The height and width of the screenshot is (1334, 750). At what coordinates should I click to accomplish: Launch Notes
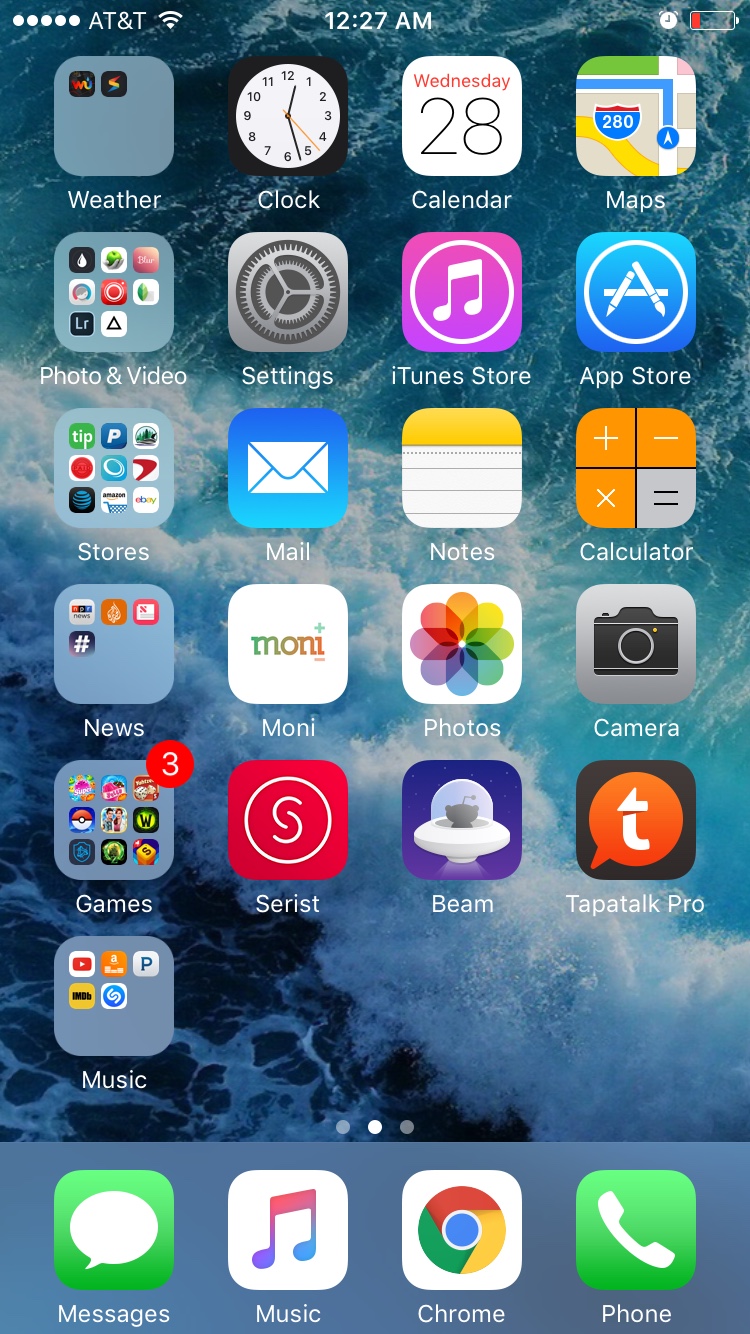(462, 468)
